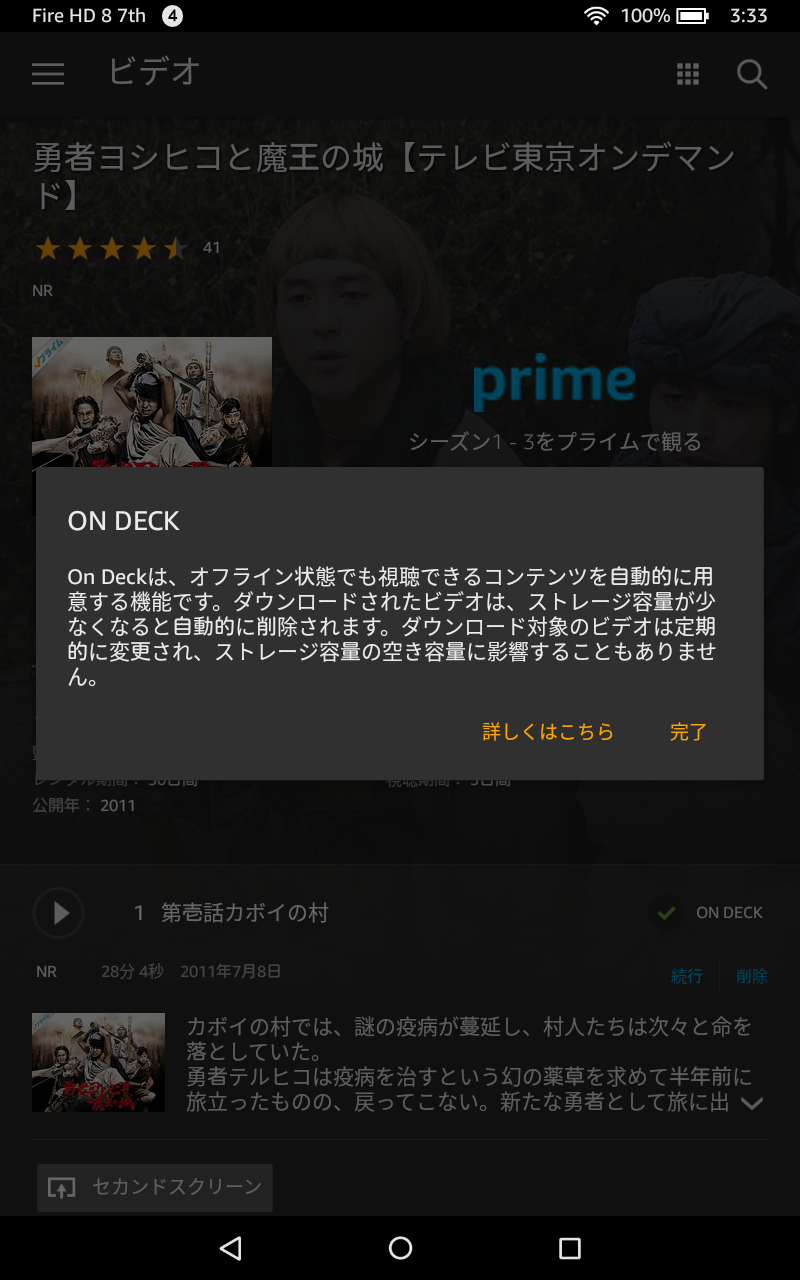Open the navigation drawer menu

(47, 75)
